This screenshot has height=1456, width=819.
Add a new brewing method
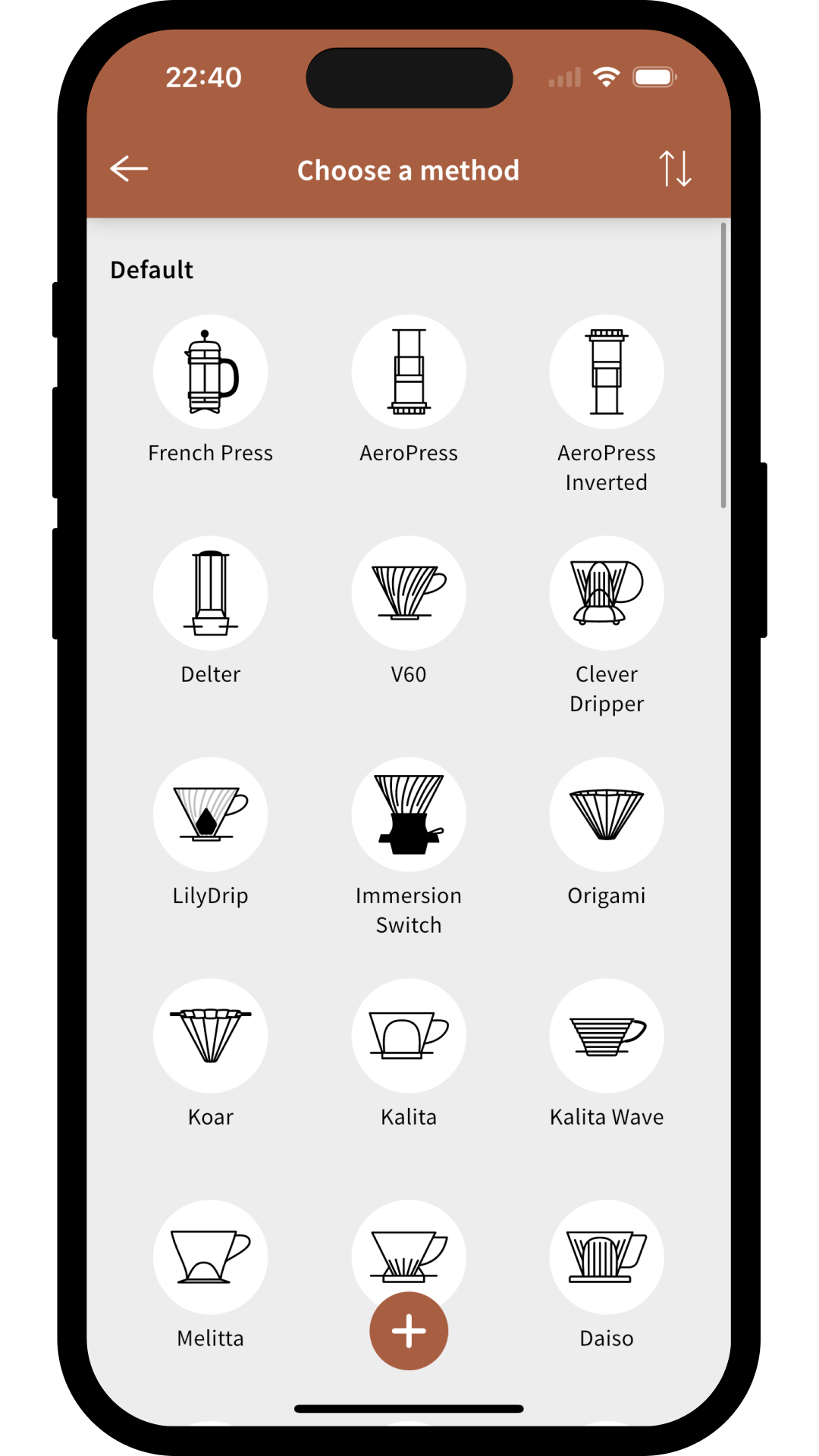(409, 1331)
